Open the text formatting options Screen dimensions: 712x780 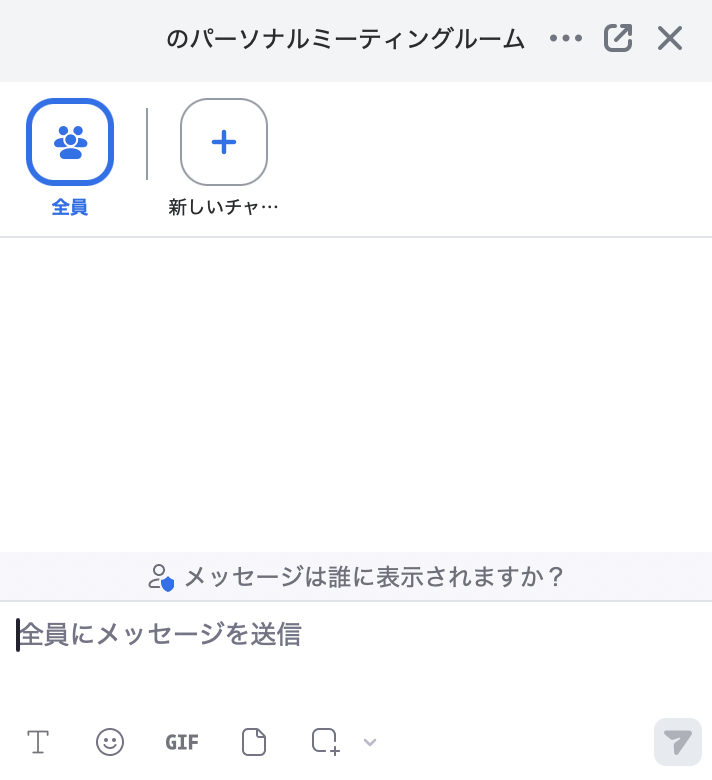tap(38, 742)
